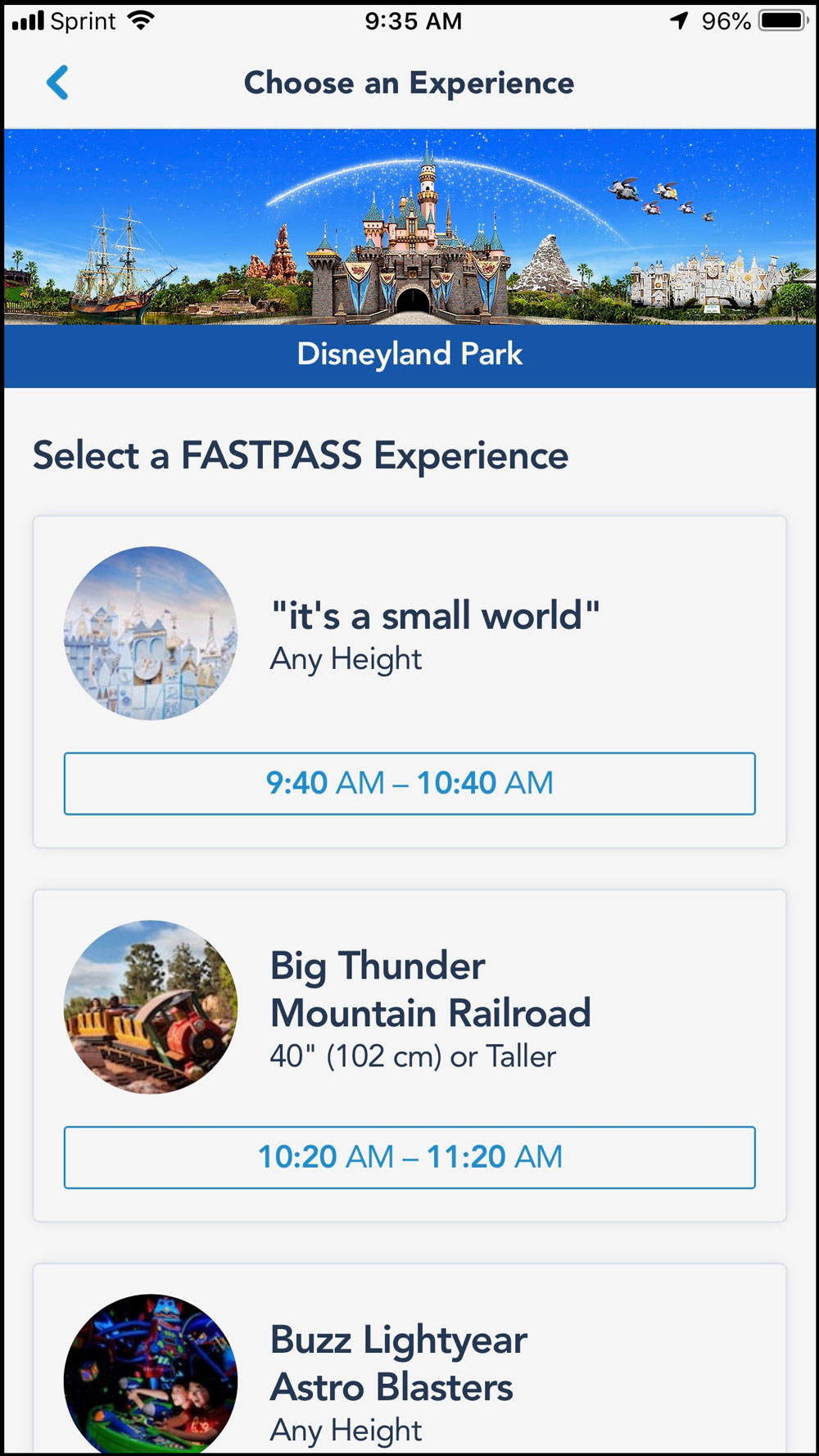This screenshot has width=819, height=1456.
Task: Go back using the blue arrow
Action: point(57,83)
